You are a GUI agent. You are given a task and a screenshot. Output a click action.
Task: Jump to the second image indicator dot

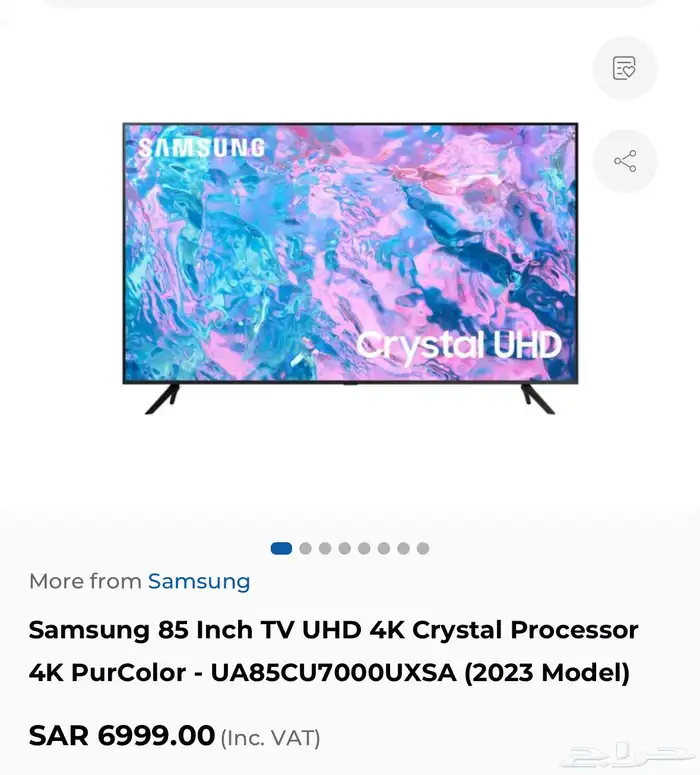coord(306,548)
